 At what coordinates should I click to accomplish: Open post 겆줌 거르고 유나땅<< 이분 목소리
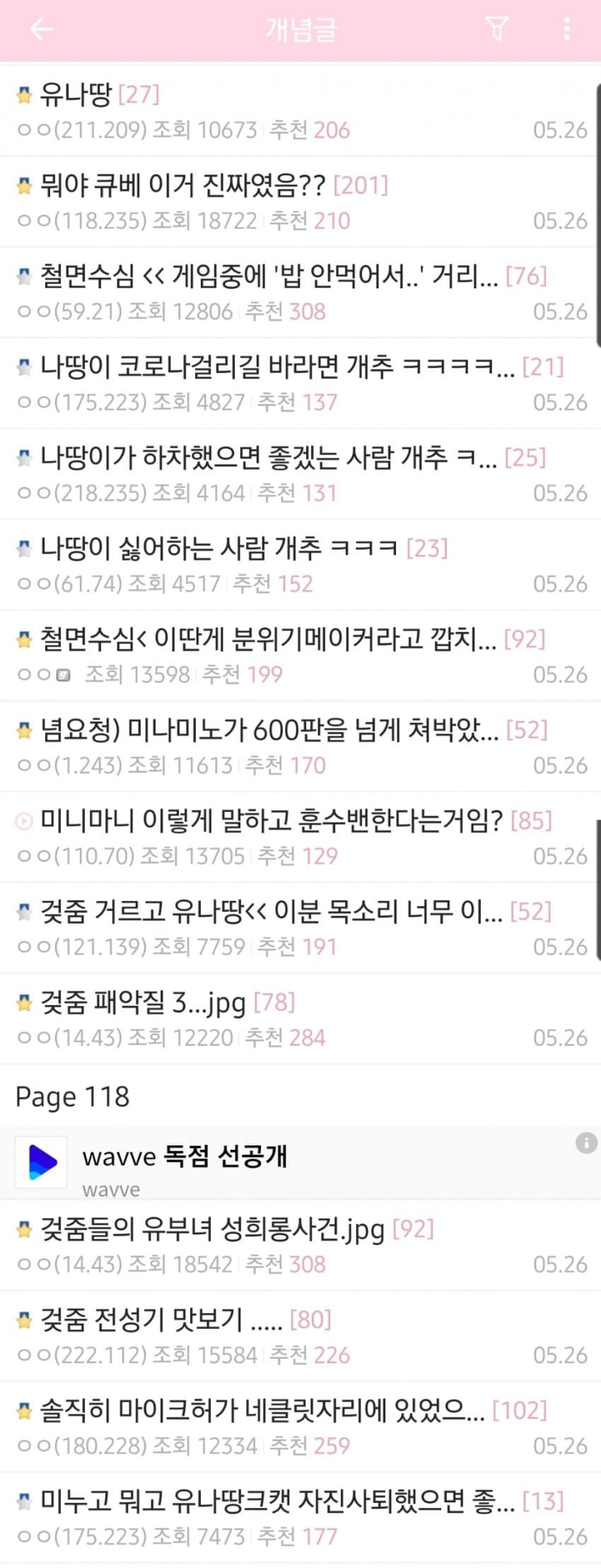(x=272, y=912)
